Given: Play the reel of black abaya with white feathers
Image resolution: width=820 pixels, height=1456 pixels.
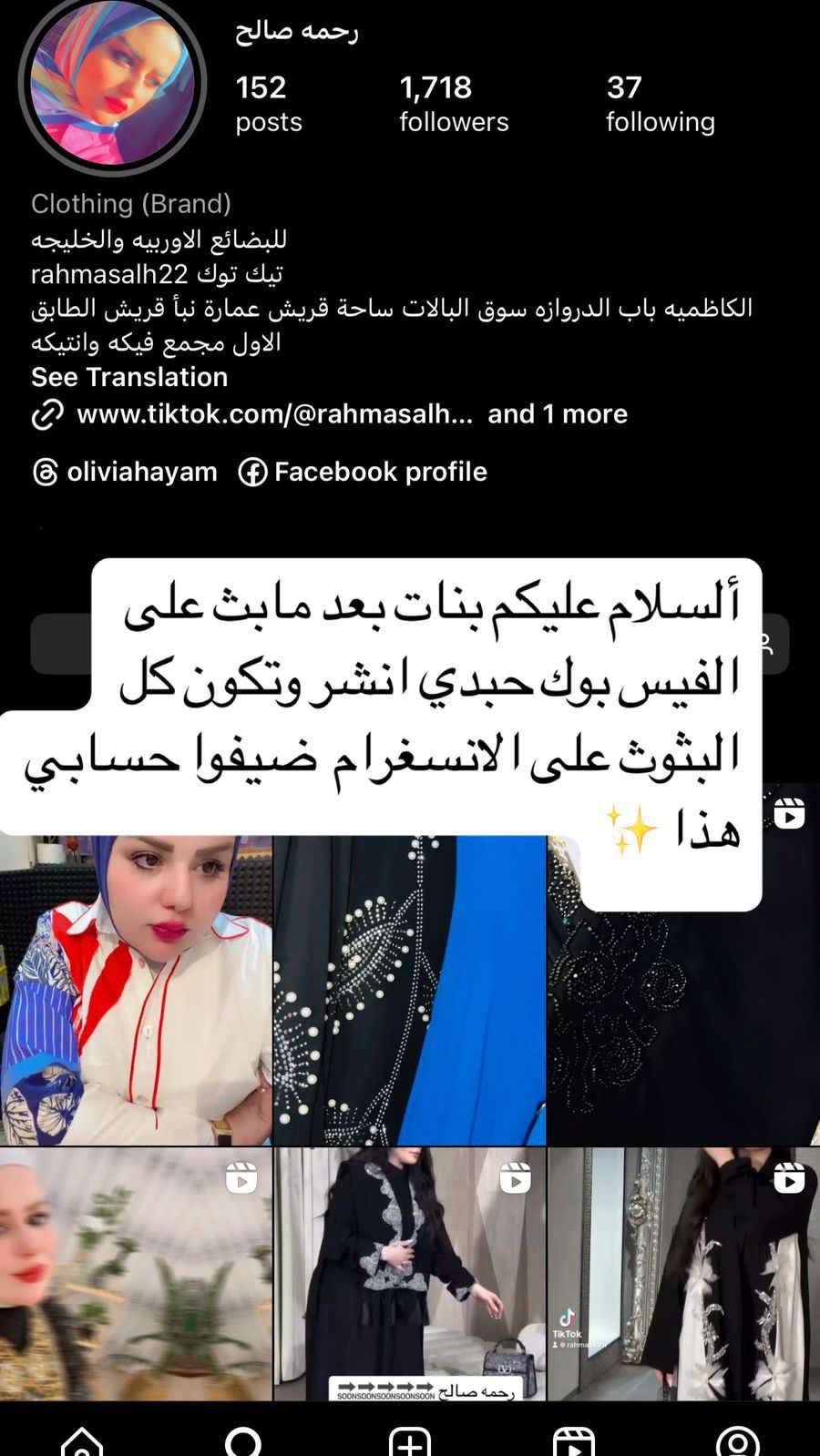Looking at the screenshot, I should click(683, 1273).
